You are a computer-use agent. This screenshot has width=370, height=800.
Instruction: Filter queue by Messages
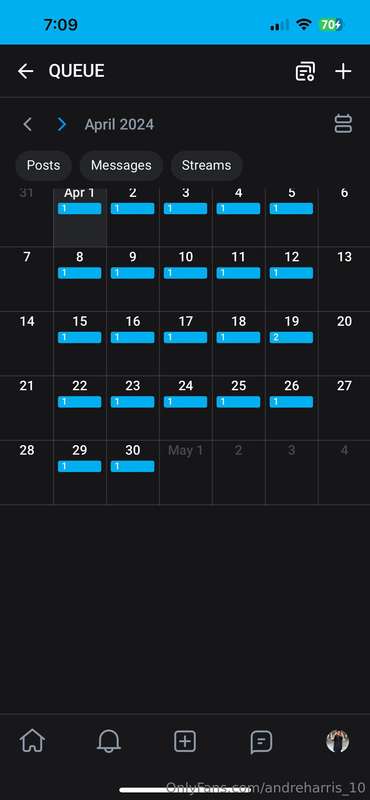coord(121,165)
